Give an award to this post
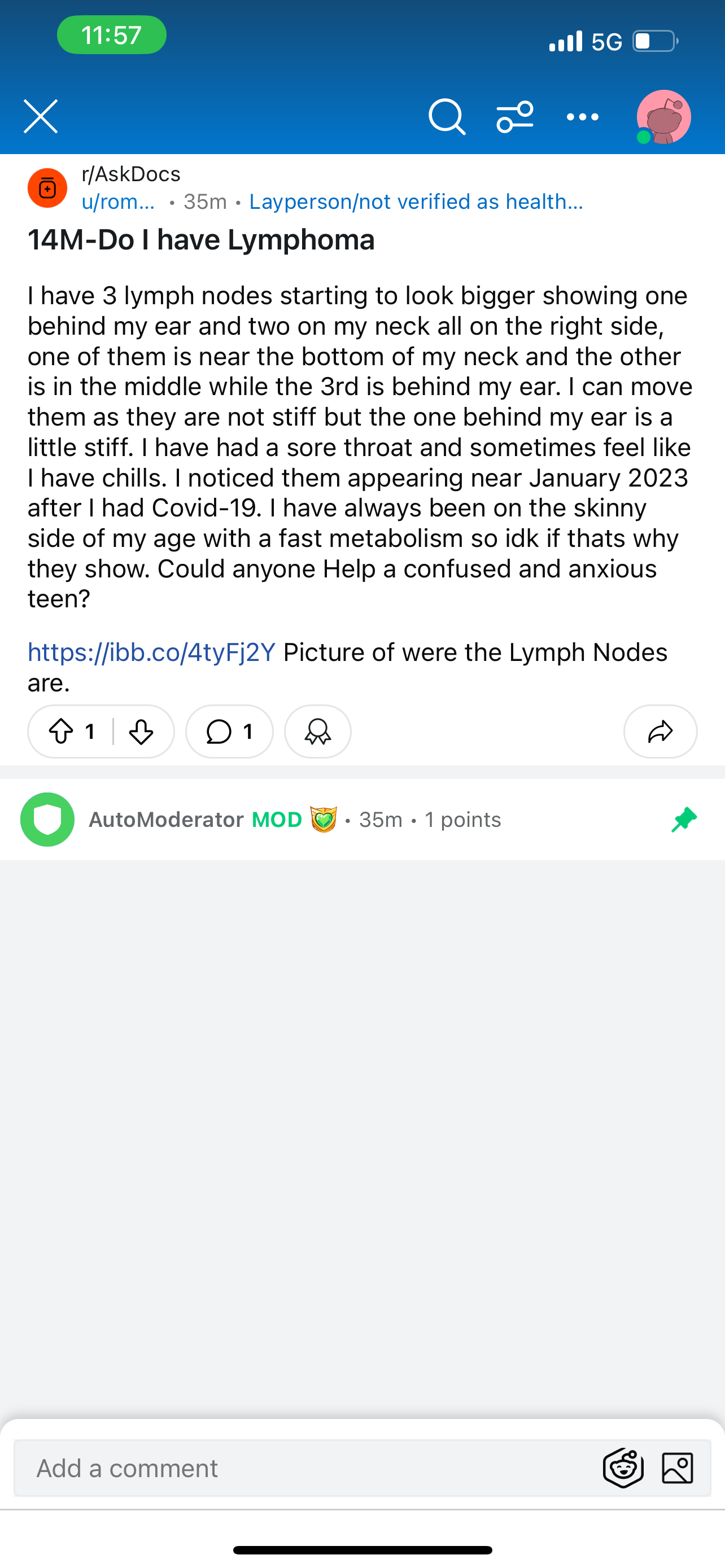 318,731
